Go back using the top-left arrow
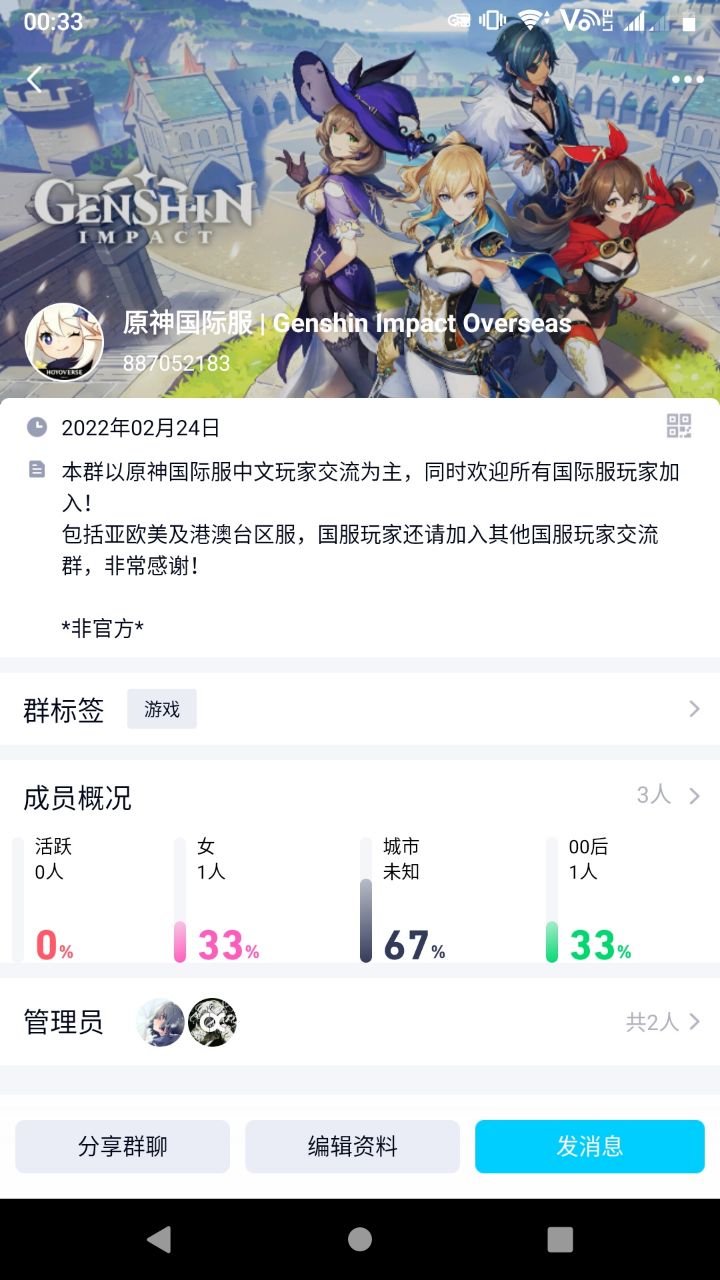 (x=35, y=79)
